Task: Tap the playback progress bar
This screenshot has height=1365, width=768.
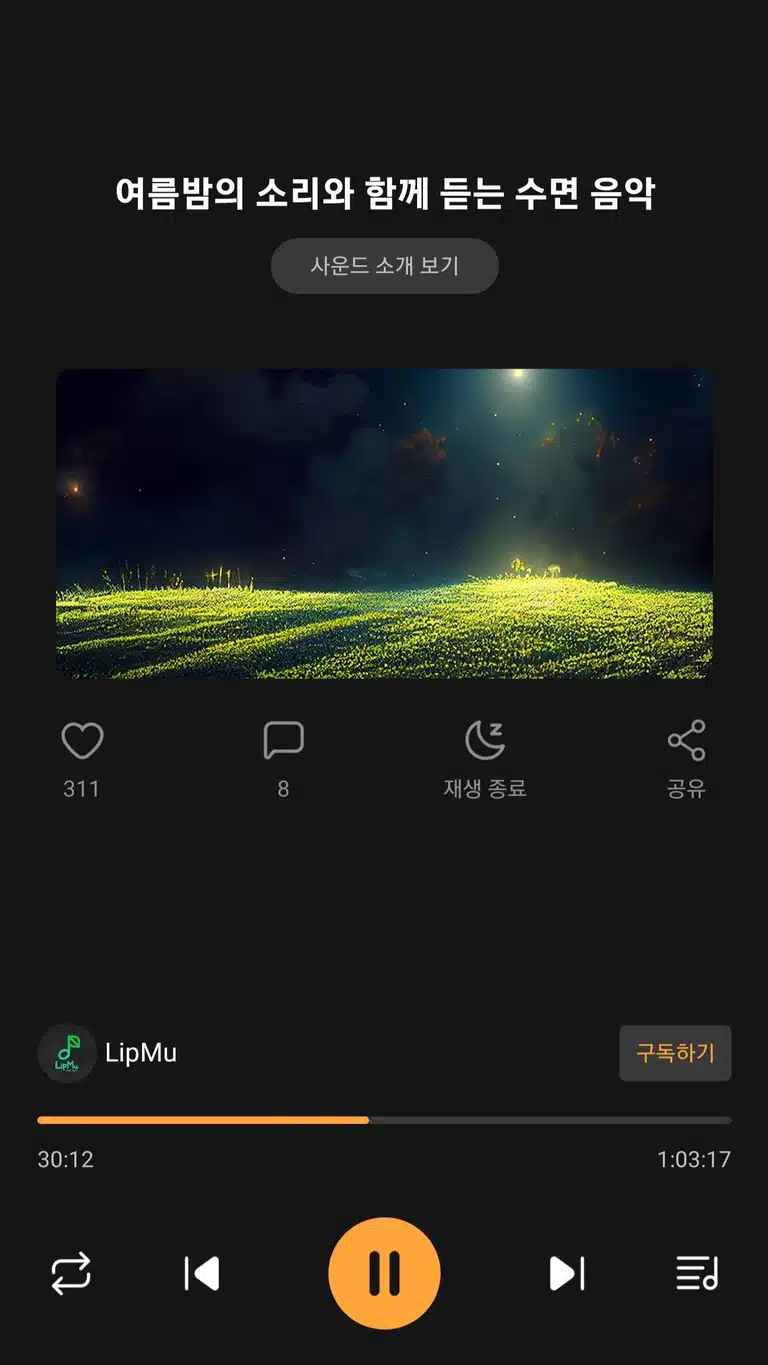Action: (x=384, y=1120)
